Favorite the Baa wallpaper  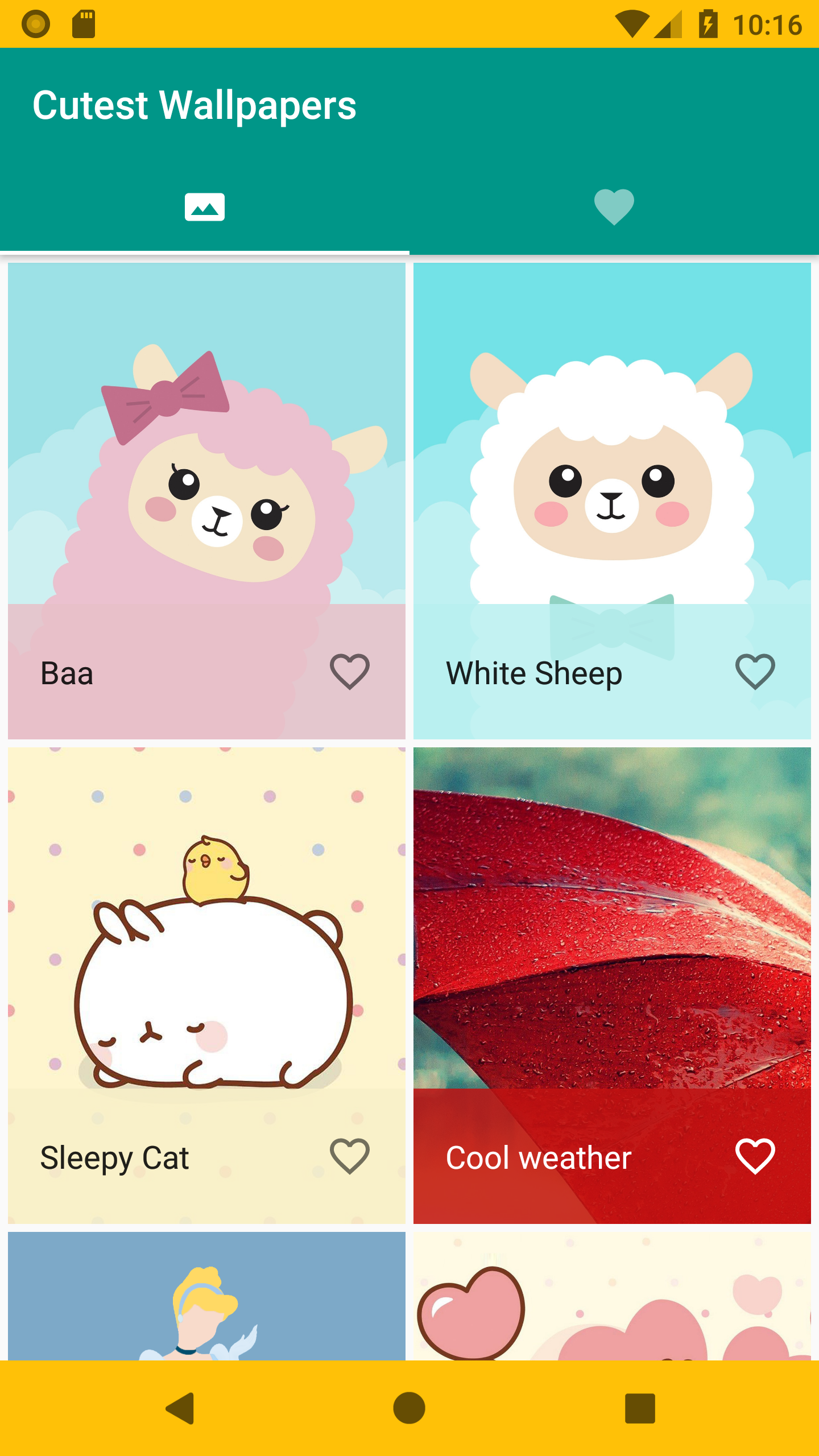tap(350, 672)
